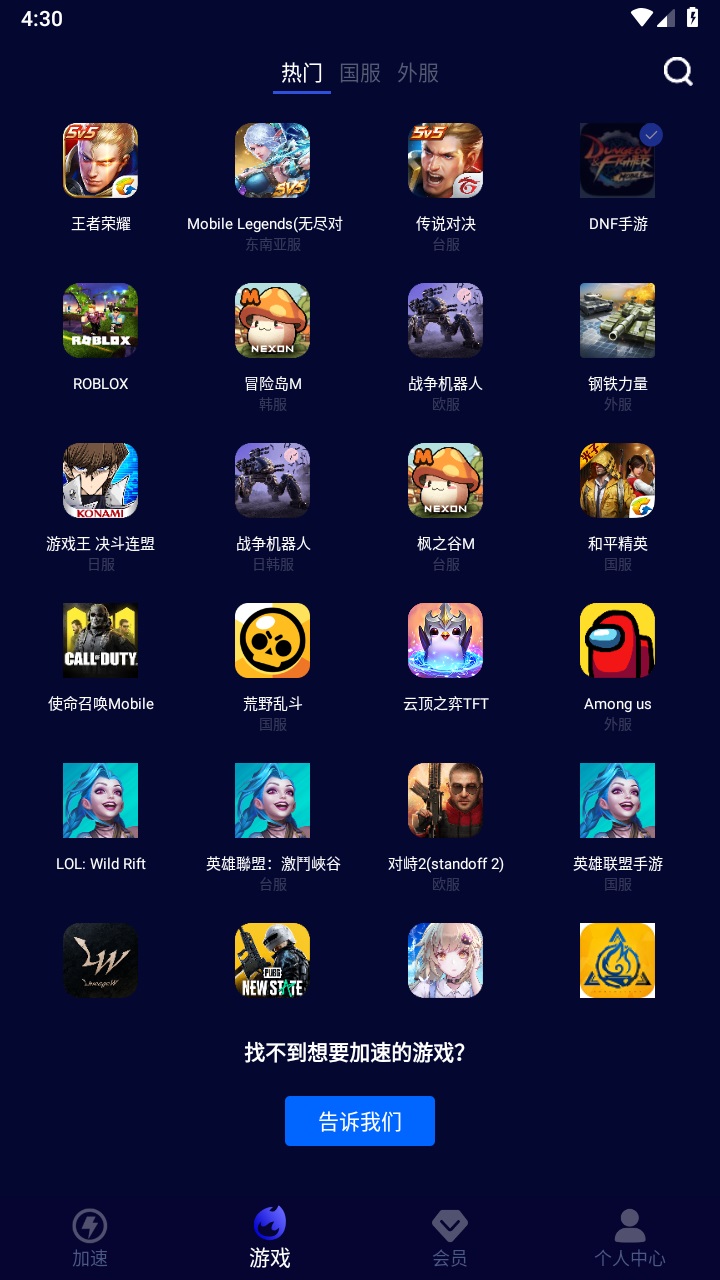720x1280 pixels.
Task: Open 对峙2(standoff 2) game
Action: pos(445,802)
